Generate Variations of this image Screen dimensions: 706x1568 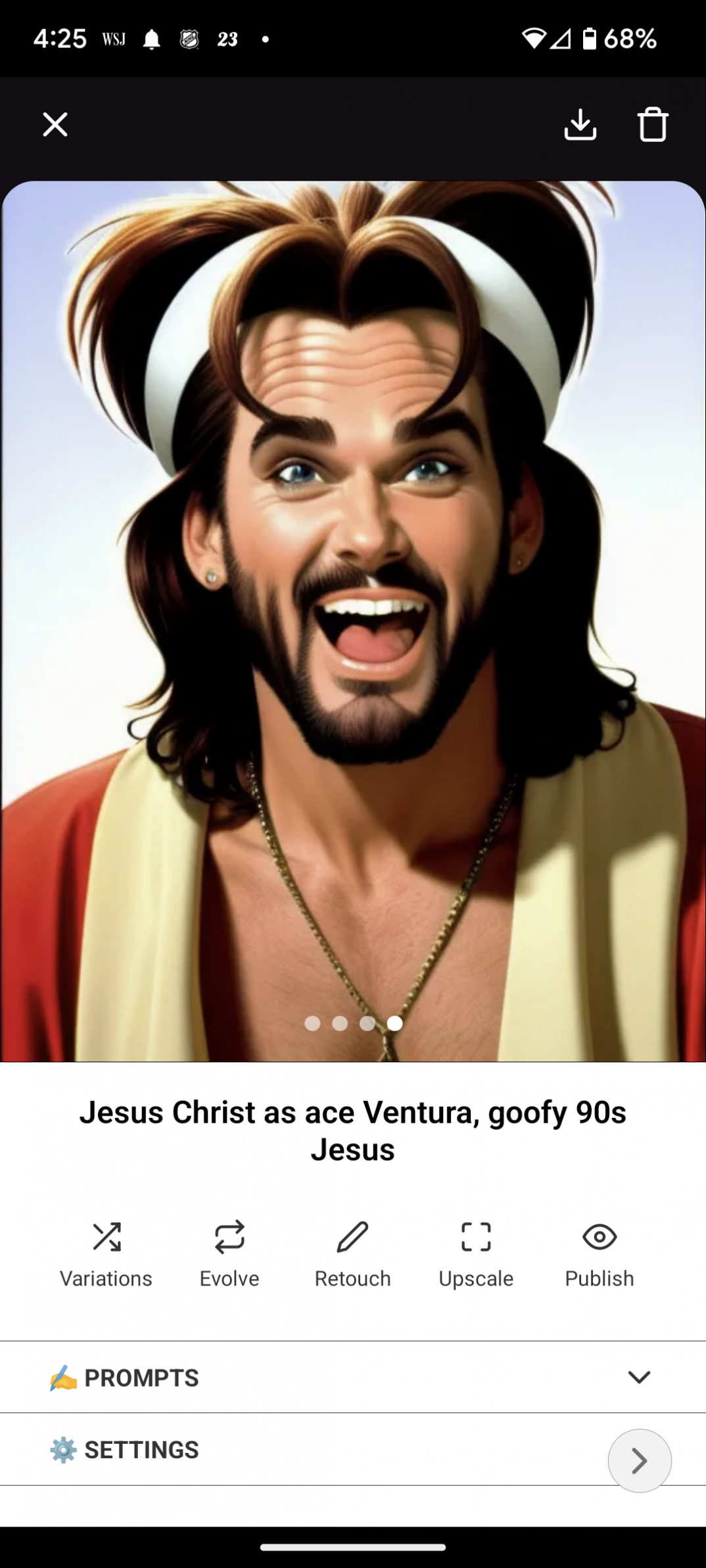tap(106, 1253)
